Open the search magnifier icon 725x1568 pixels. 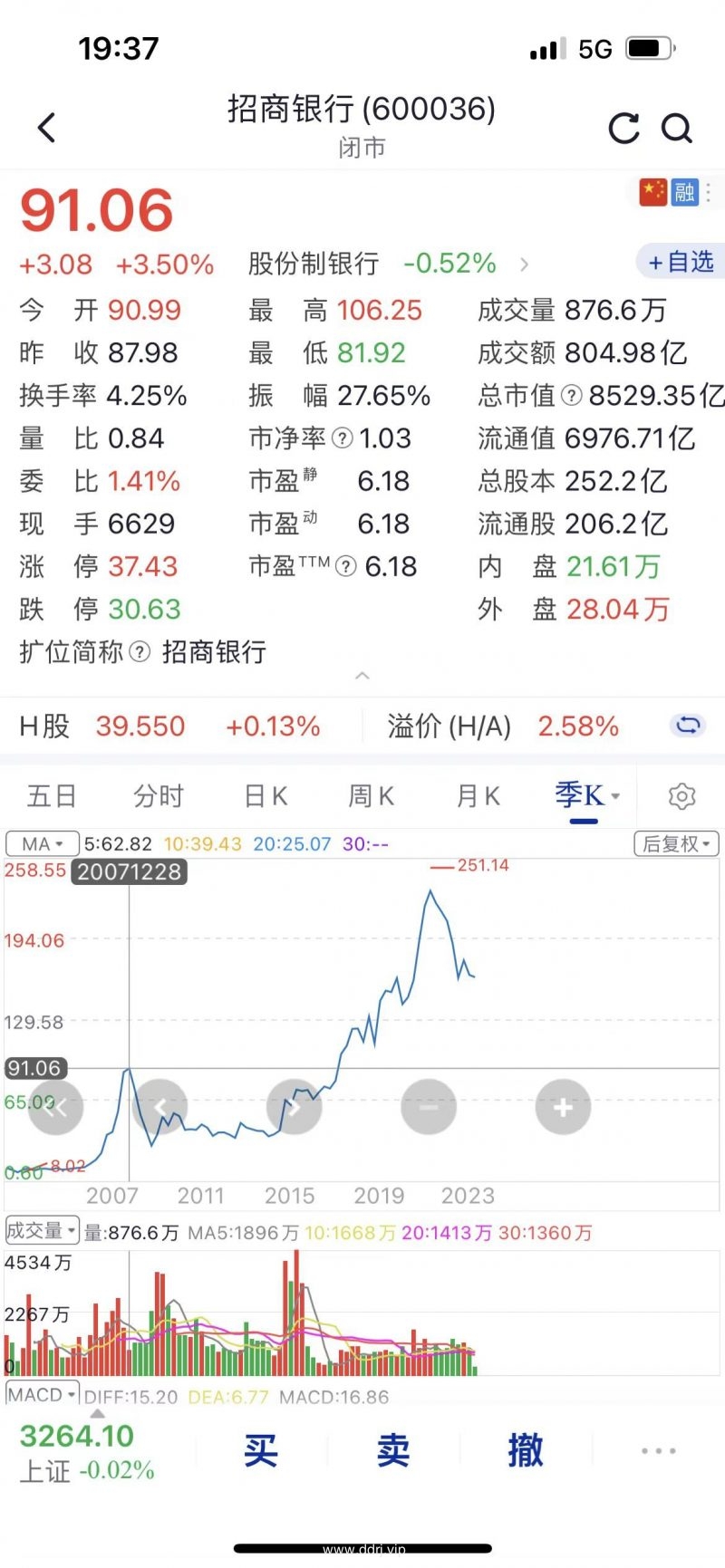(677, 129)
